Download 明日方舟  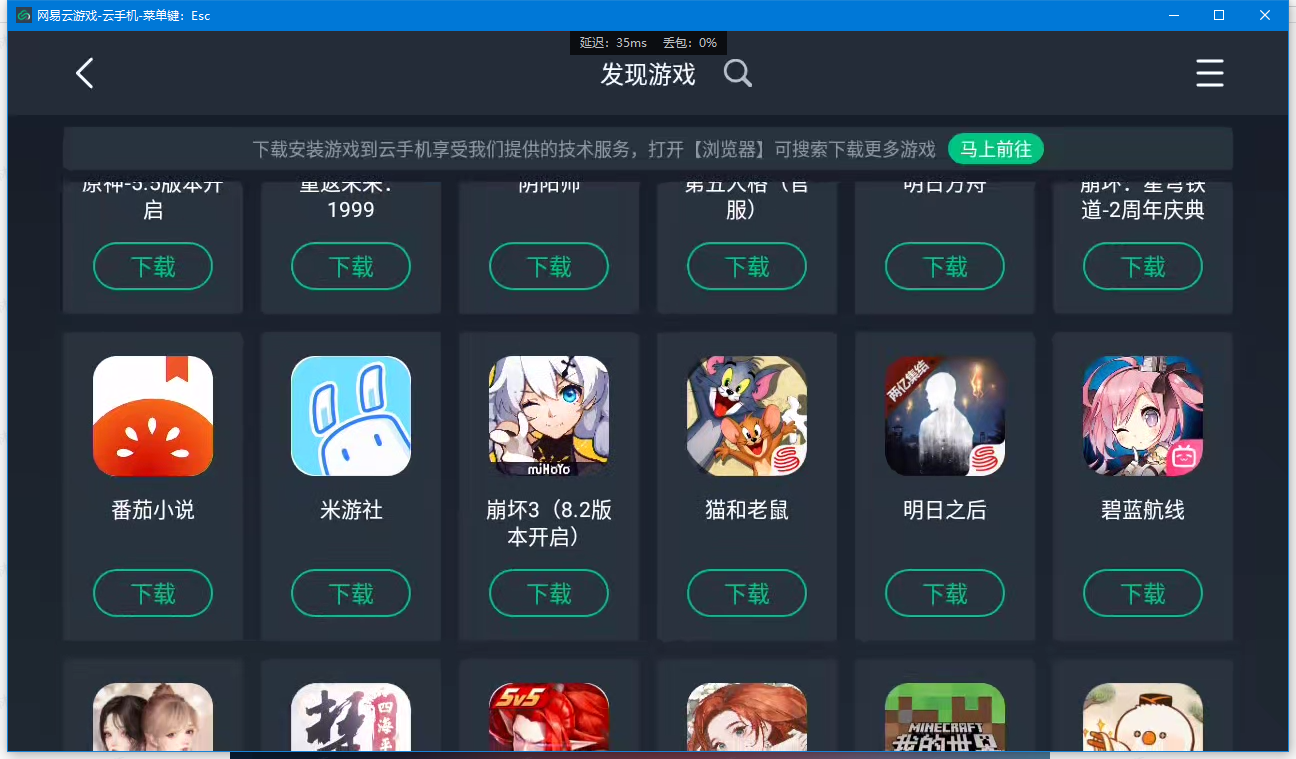pyautogui.click(x=945, y=266)
